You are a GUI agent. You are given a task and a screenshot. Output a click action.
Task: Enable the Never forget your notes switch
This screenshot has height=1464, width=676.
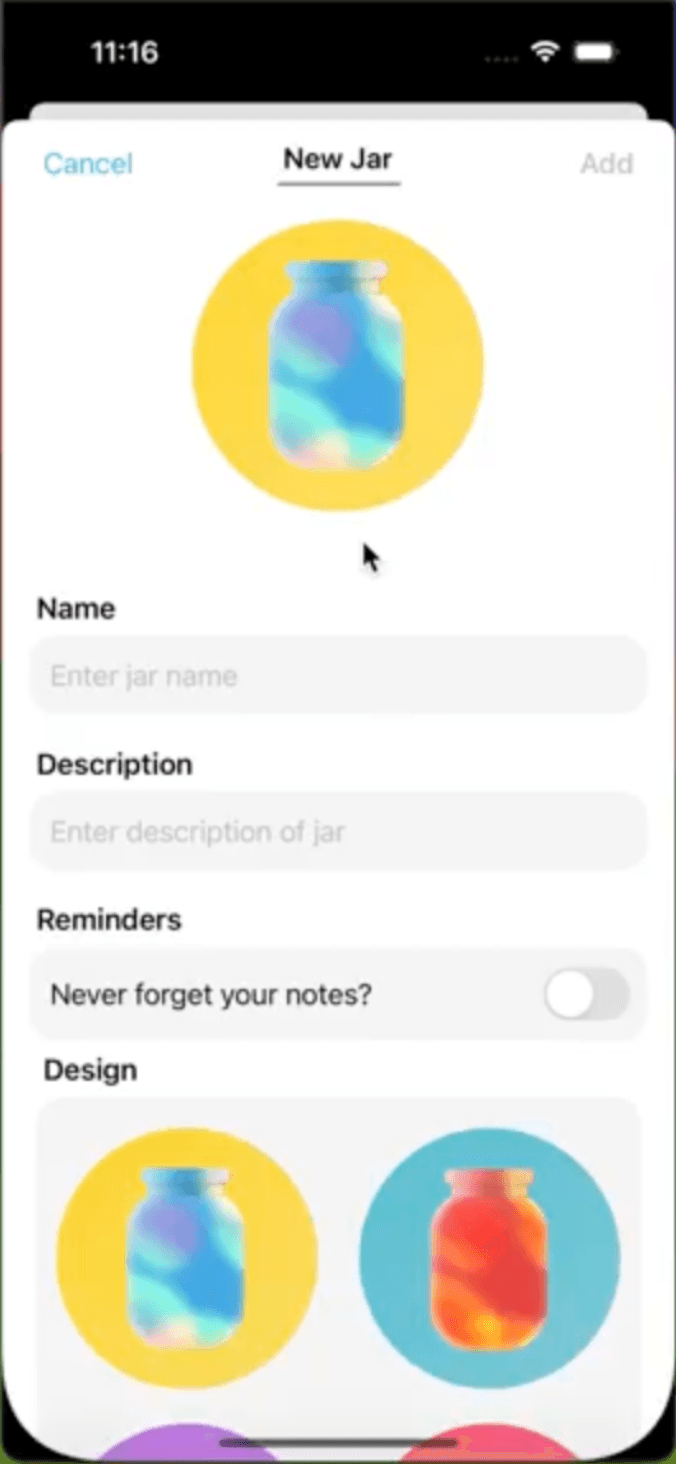point(586,996)
